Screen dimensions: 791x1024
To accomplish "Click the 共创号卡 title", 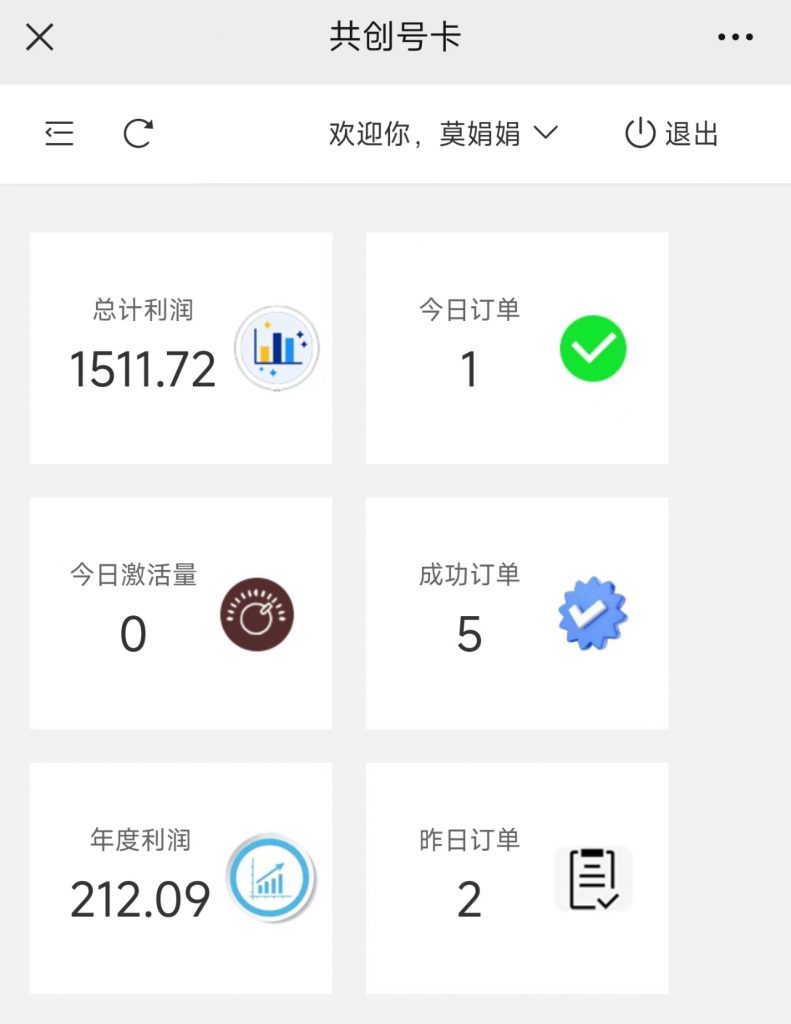I will click(x=395, y=36).
